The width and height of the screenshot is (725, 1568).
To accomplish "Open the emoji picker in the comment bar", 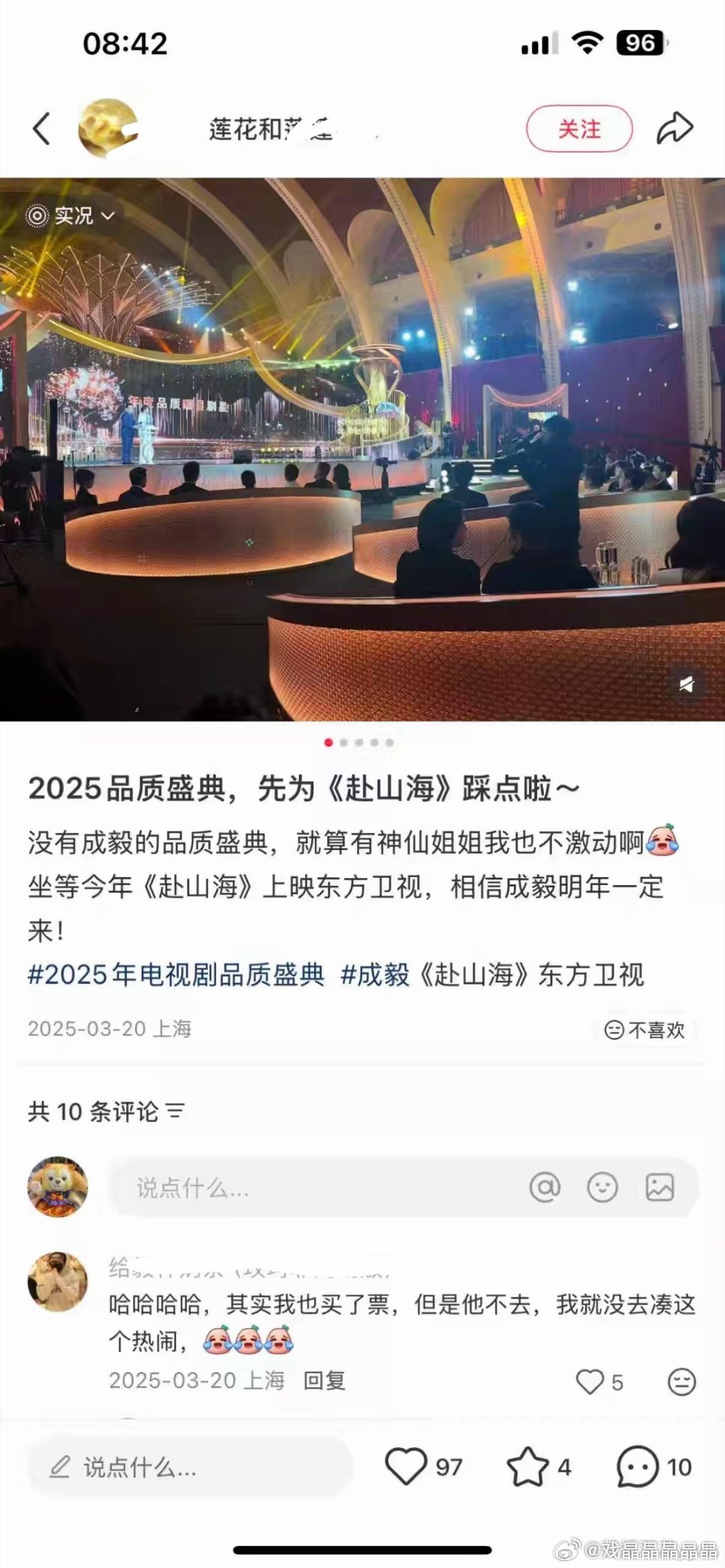I will (x=603, y=1186).
